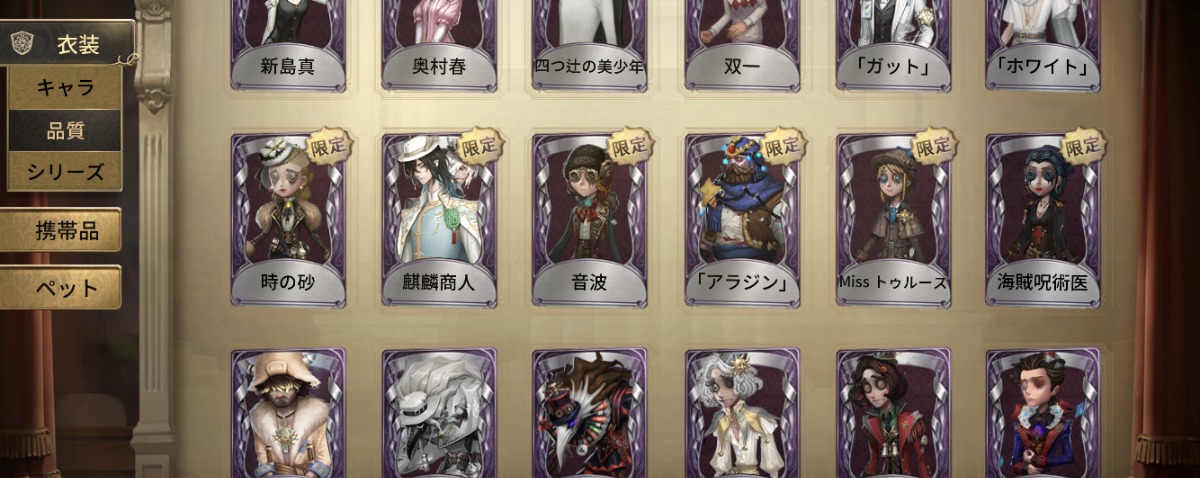Select the Miss トゥルース costume
This screenshot has width=1200, height=478.
893,218
